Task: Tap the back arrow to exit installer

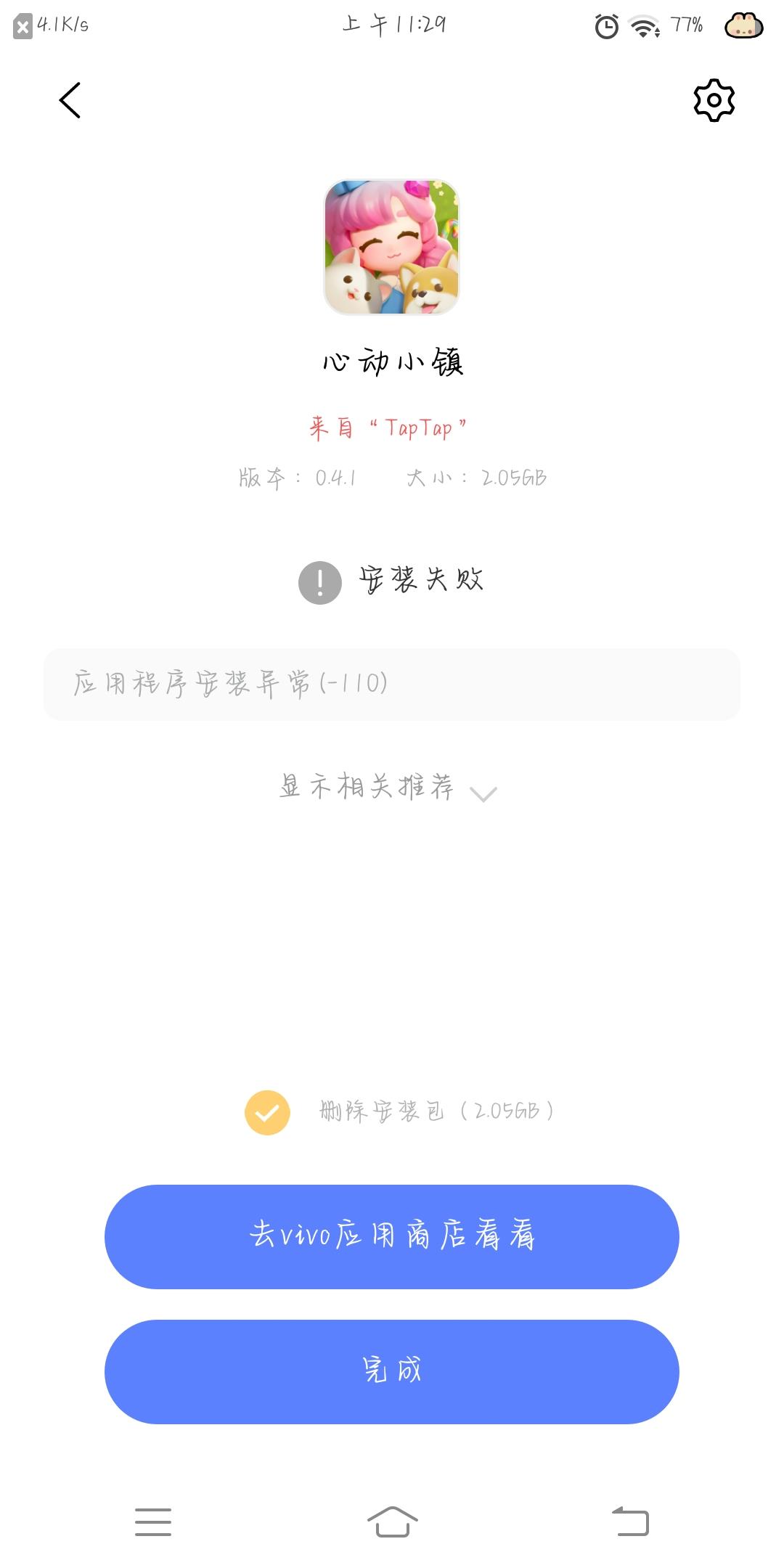Action: (70, 101)
